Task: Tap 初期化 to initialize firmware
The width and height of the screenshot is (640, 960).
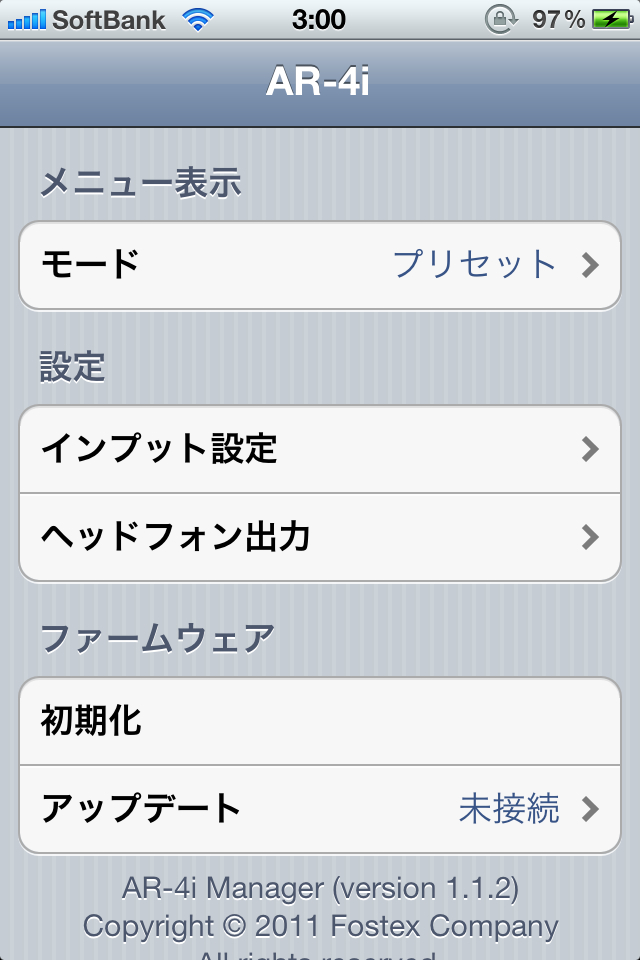Action: [320, 721]
